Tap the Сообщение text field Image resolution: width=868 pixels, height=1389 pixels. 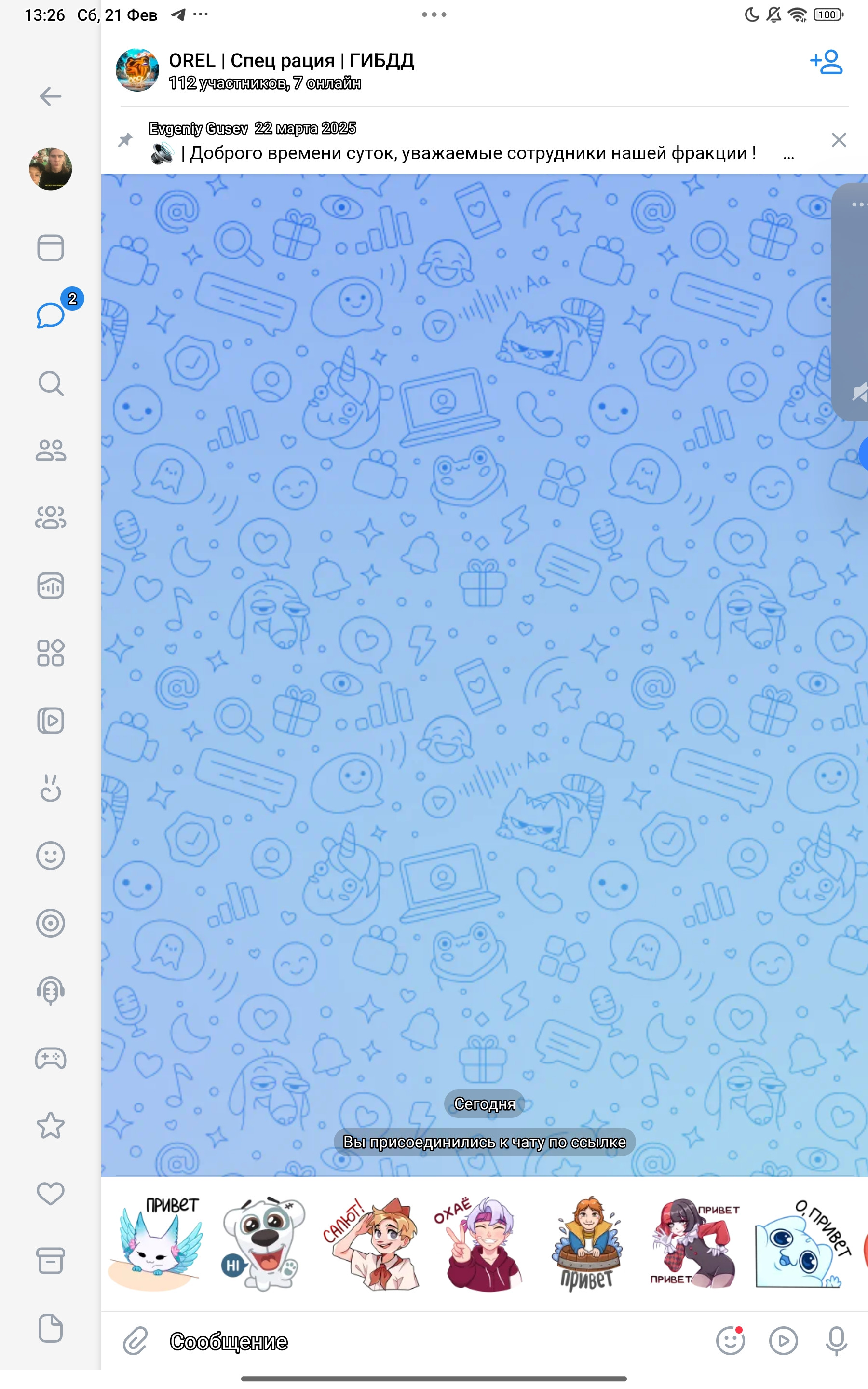[x=402, y=1341]
